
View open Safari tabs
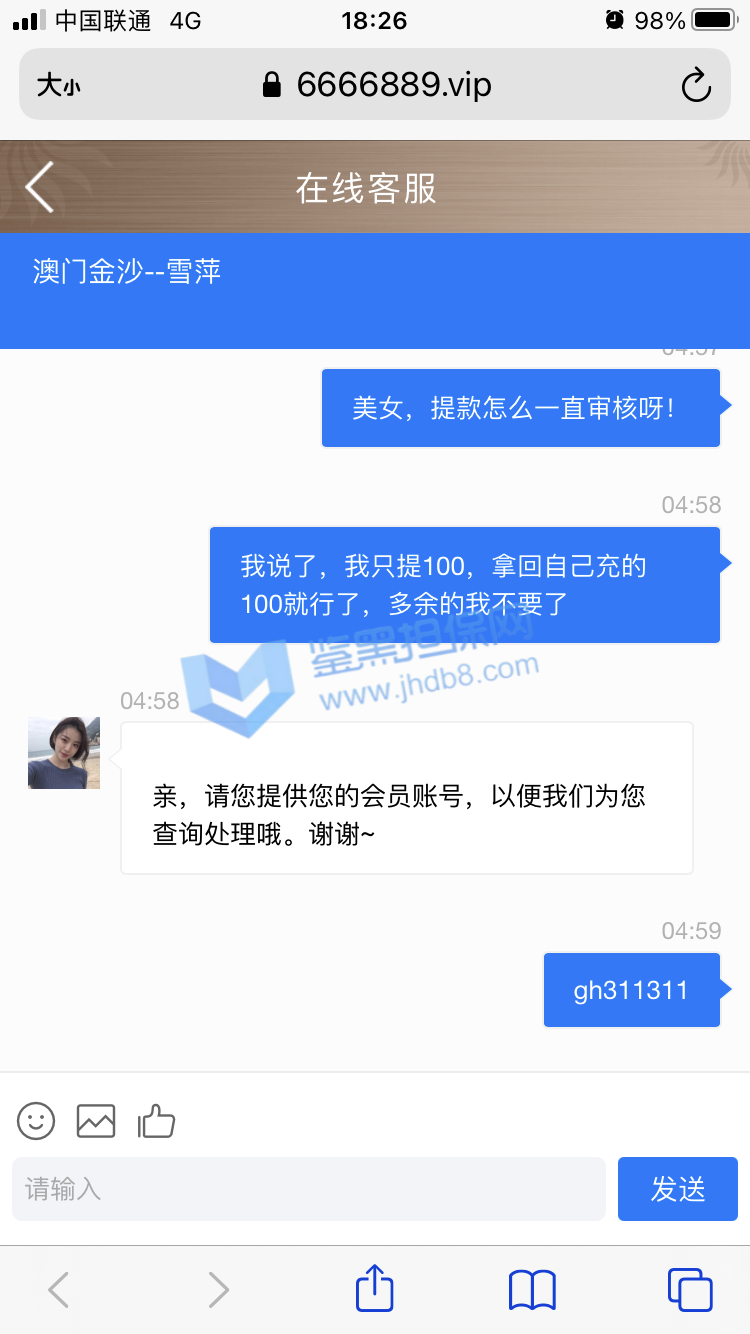point(689,1289)
